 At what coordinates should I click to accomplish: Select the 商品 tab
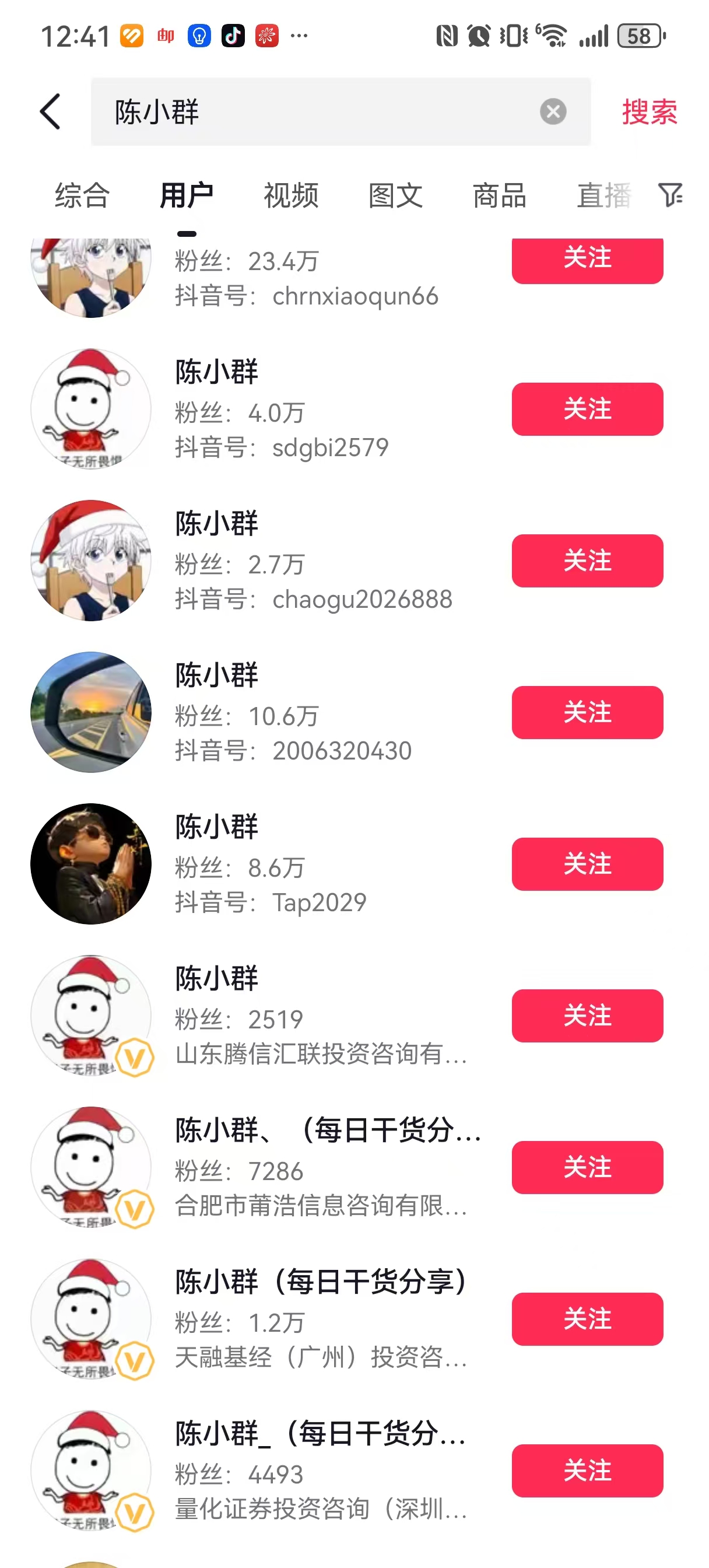(500, 196)
